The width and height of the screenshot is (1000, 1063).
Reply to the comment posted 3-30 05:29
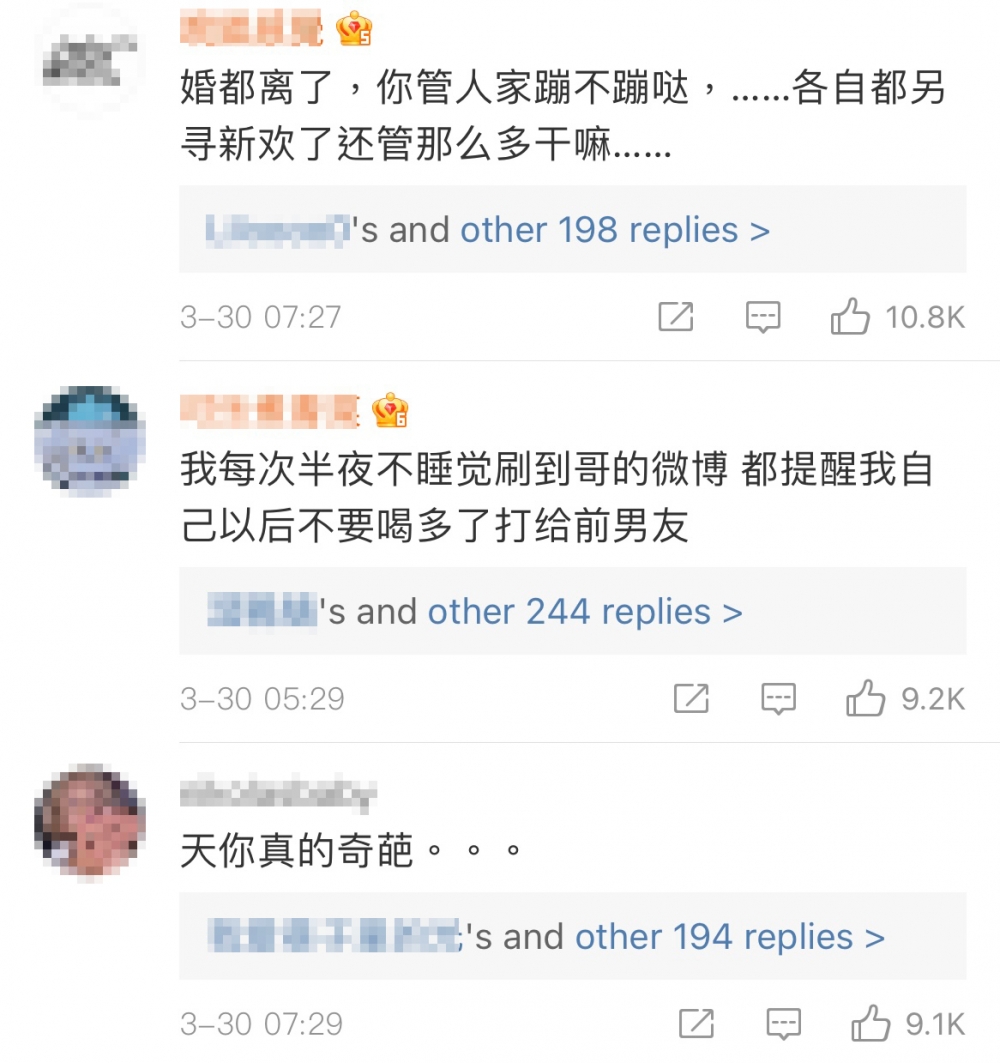coord(779,699)
